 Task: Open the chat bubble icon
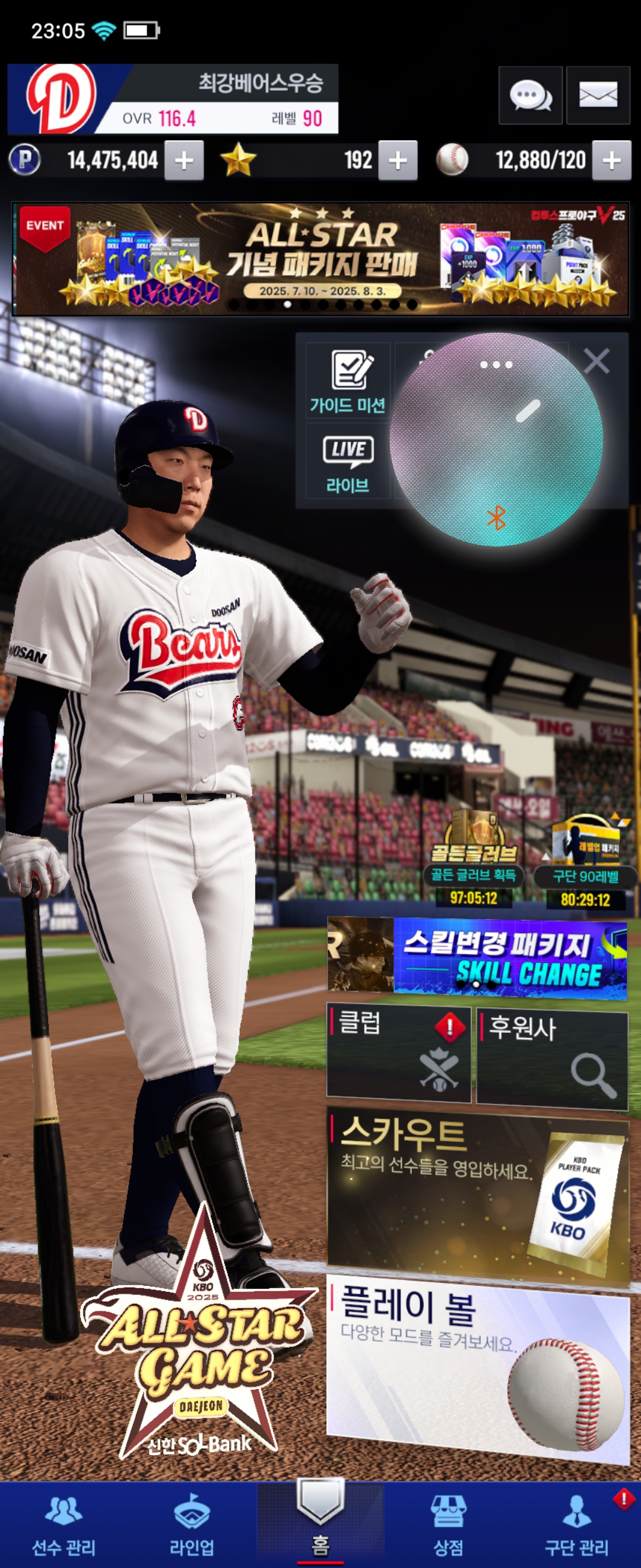coord(529,96)
